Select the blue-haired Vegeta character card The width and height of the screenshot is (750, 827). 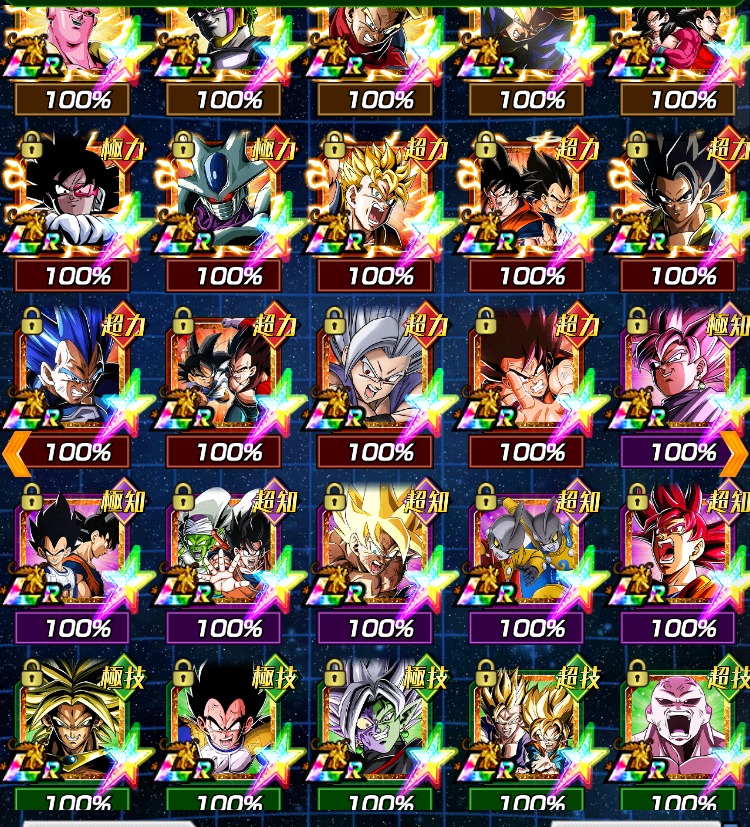coord(72,372)
